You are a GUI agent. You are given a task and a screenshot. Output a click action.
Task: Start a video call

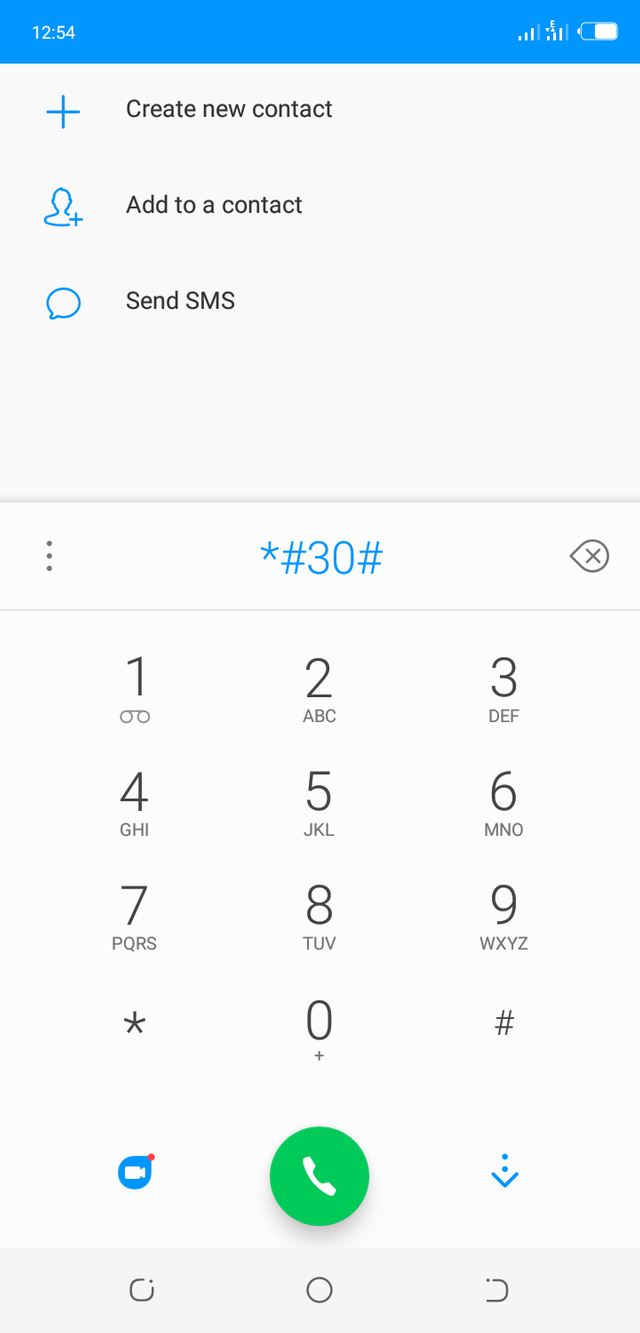point(135,1172)
